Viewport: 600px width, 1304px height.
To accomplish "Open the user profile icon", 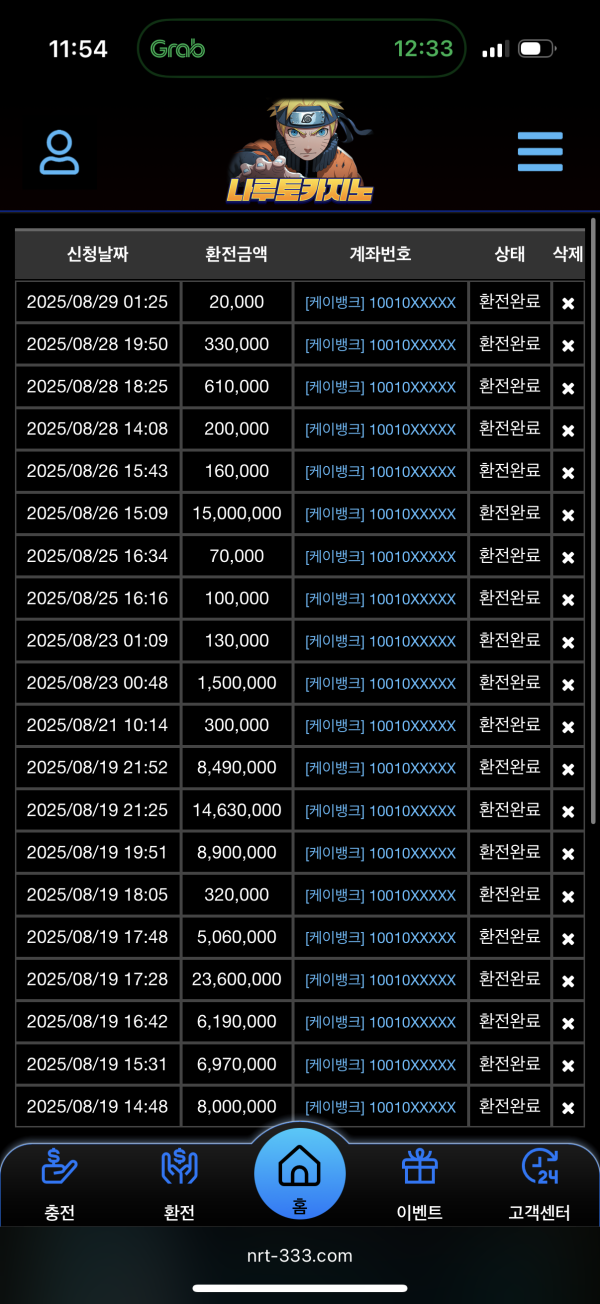I will [60, 152].
